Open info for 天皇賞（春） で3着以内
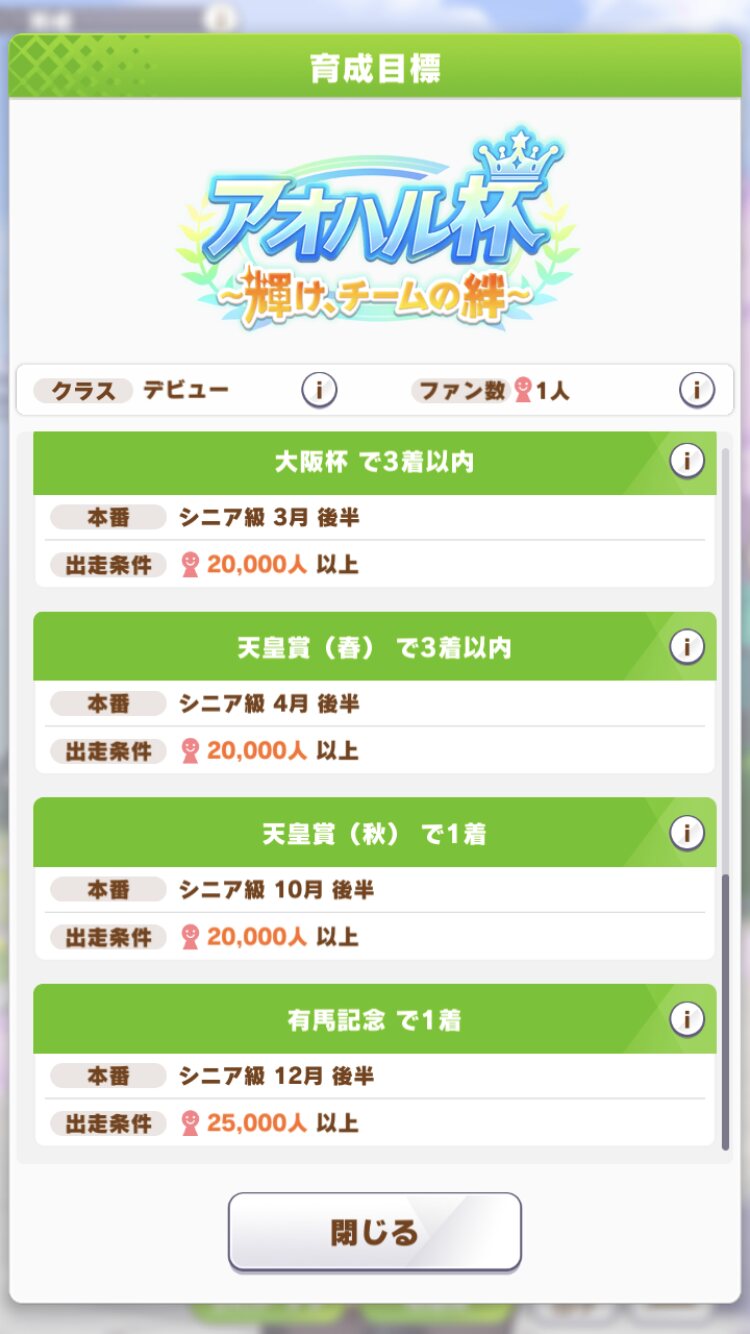 687,646
